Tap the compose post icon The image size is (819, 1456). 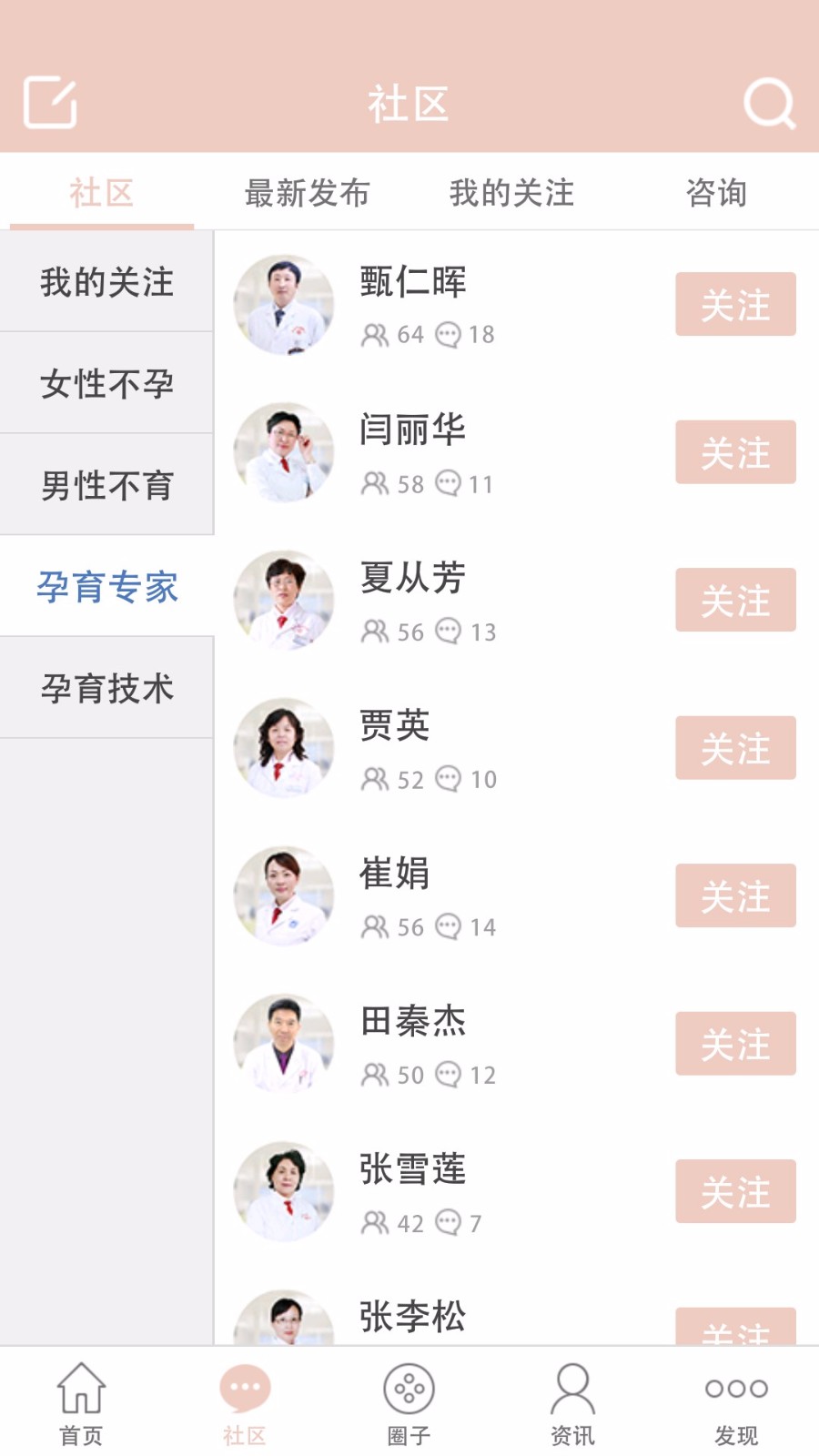pos(50,103)
